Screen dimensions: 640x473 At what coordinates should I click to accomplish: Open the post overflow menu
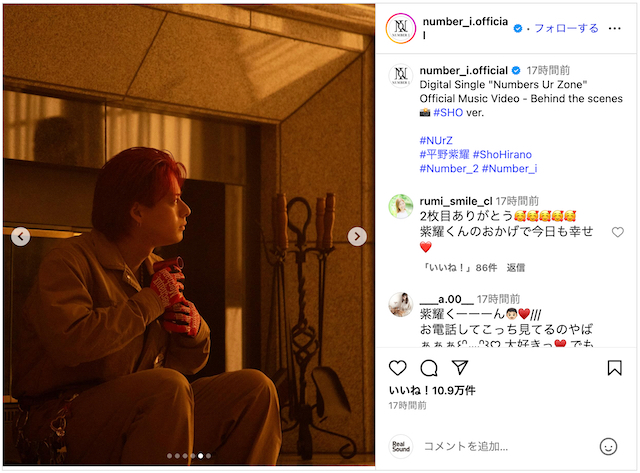(x=614, y=28)
